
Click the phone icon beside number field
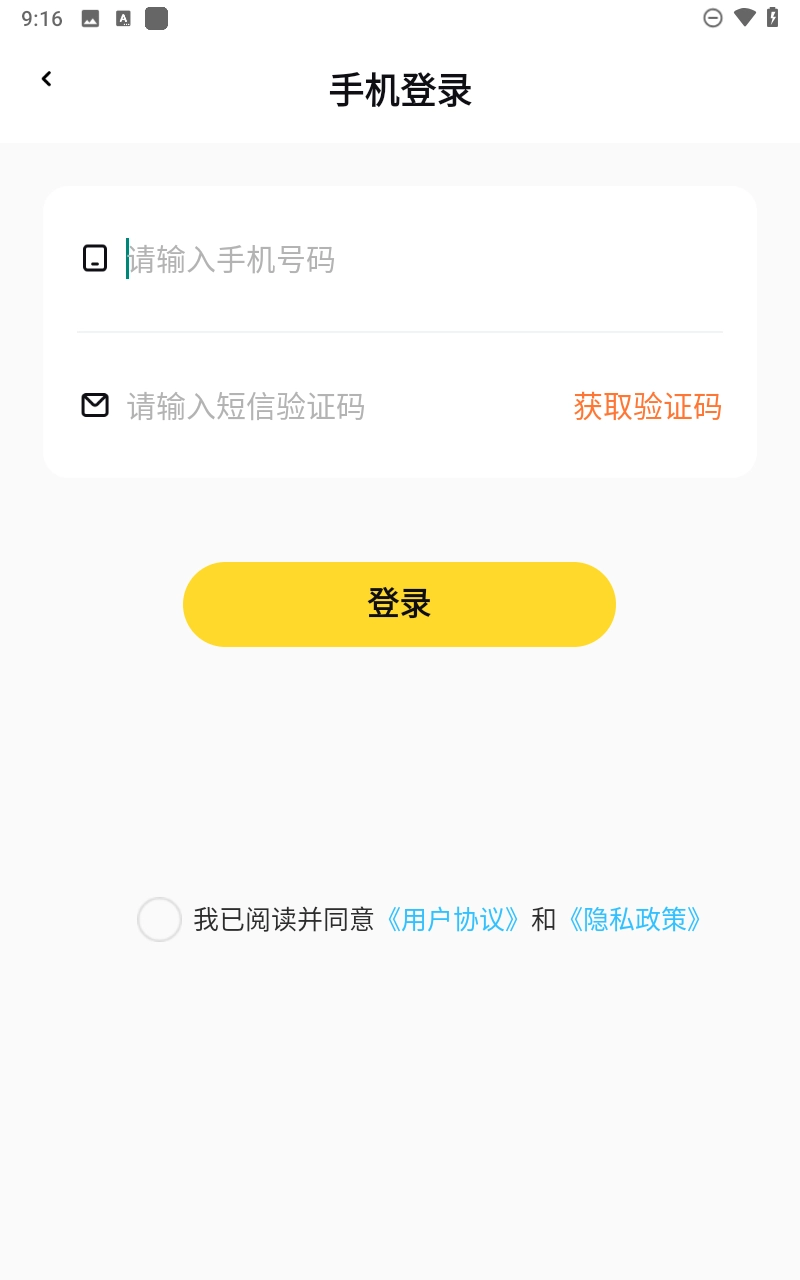[x=94, y=258]
